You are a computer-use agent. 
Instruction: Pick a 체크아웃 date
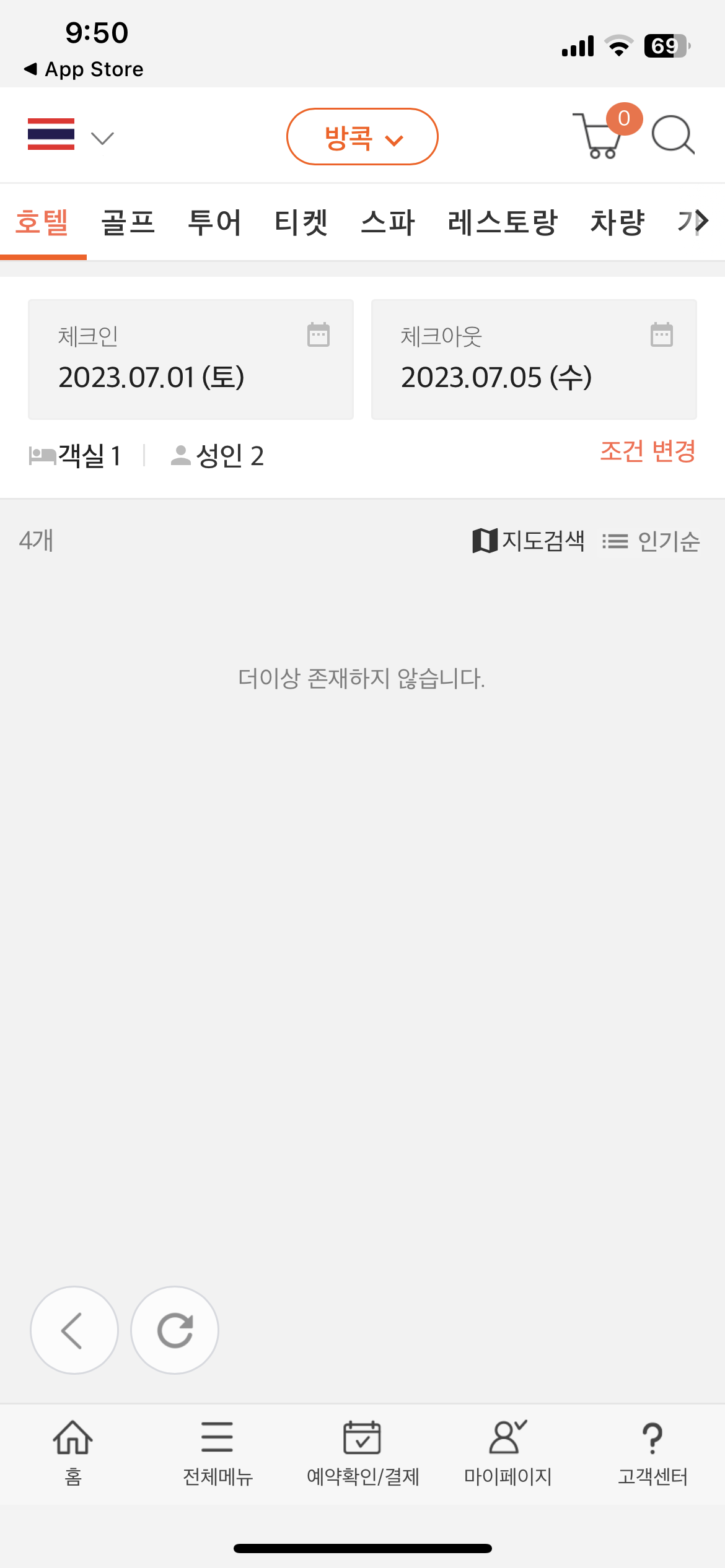[534, 360]
